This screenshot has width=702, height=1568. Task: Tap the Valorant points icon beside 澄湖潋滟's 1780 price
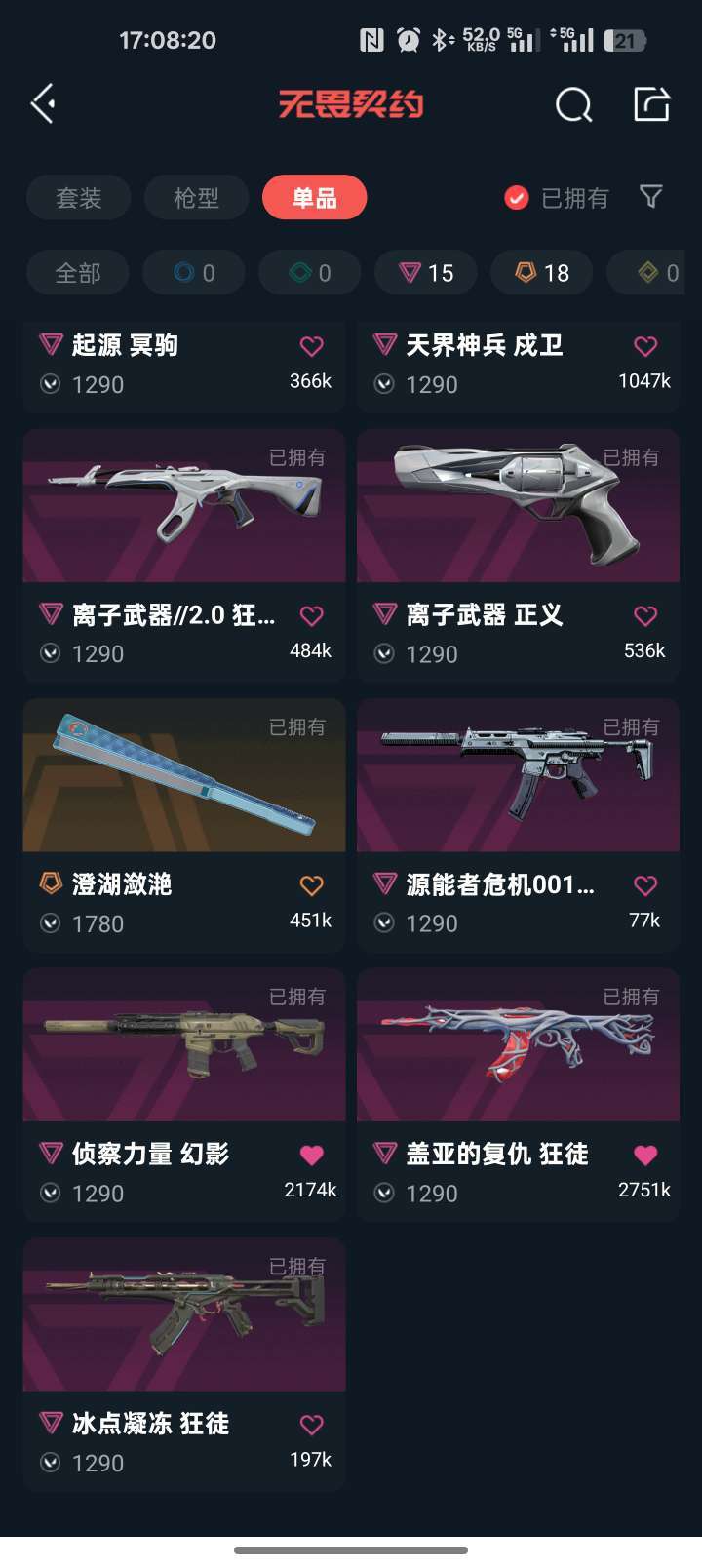[x=49, y=923]
